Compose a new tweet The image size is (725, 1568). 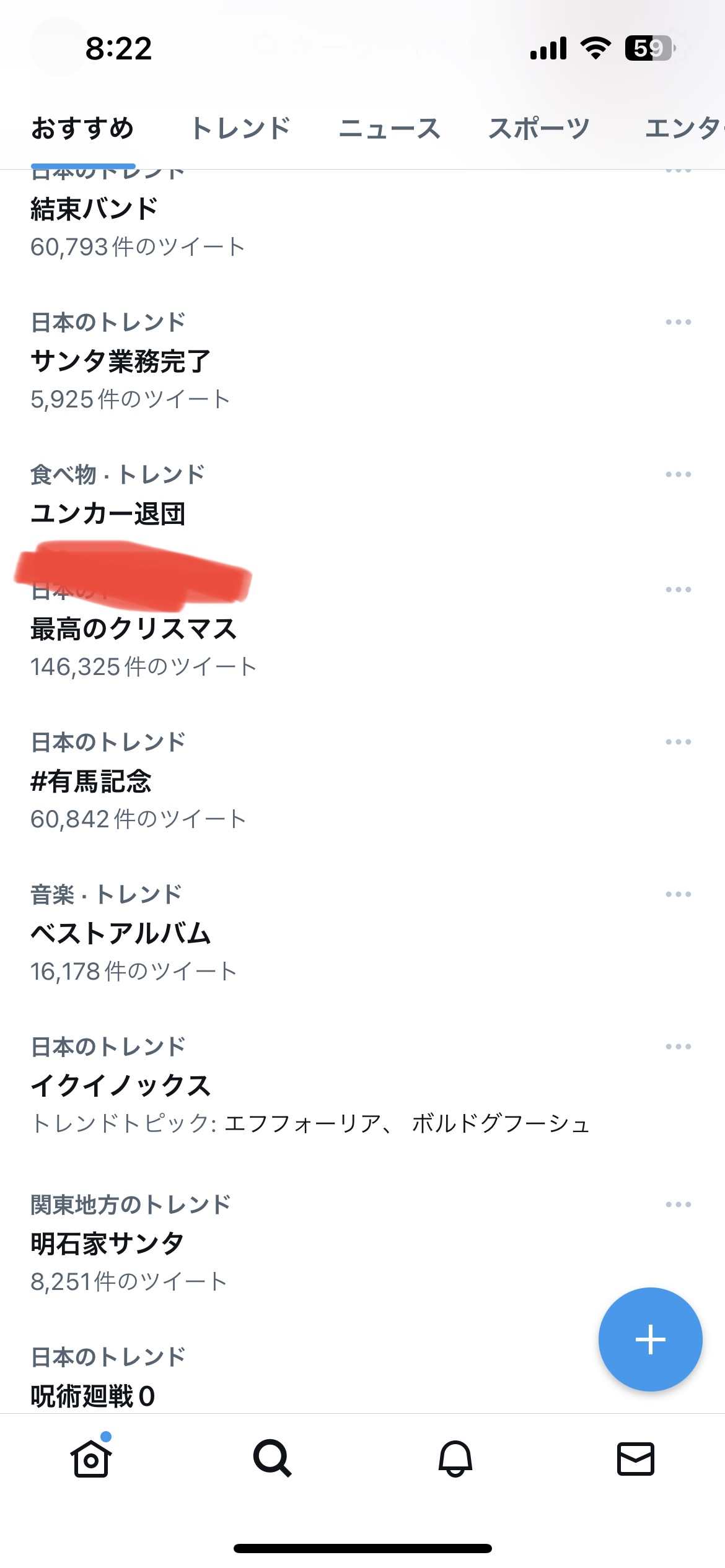click(x=650, y=1339)
